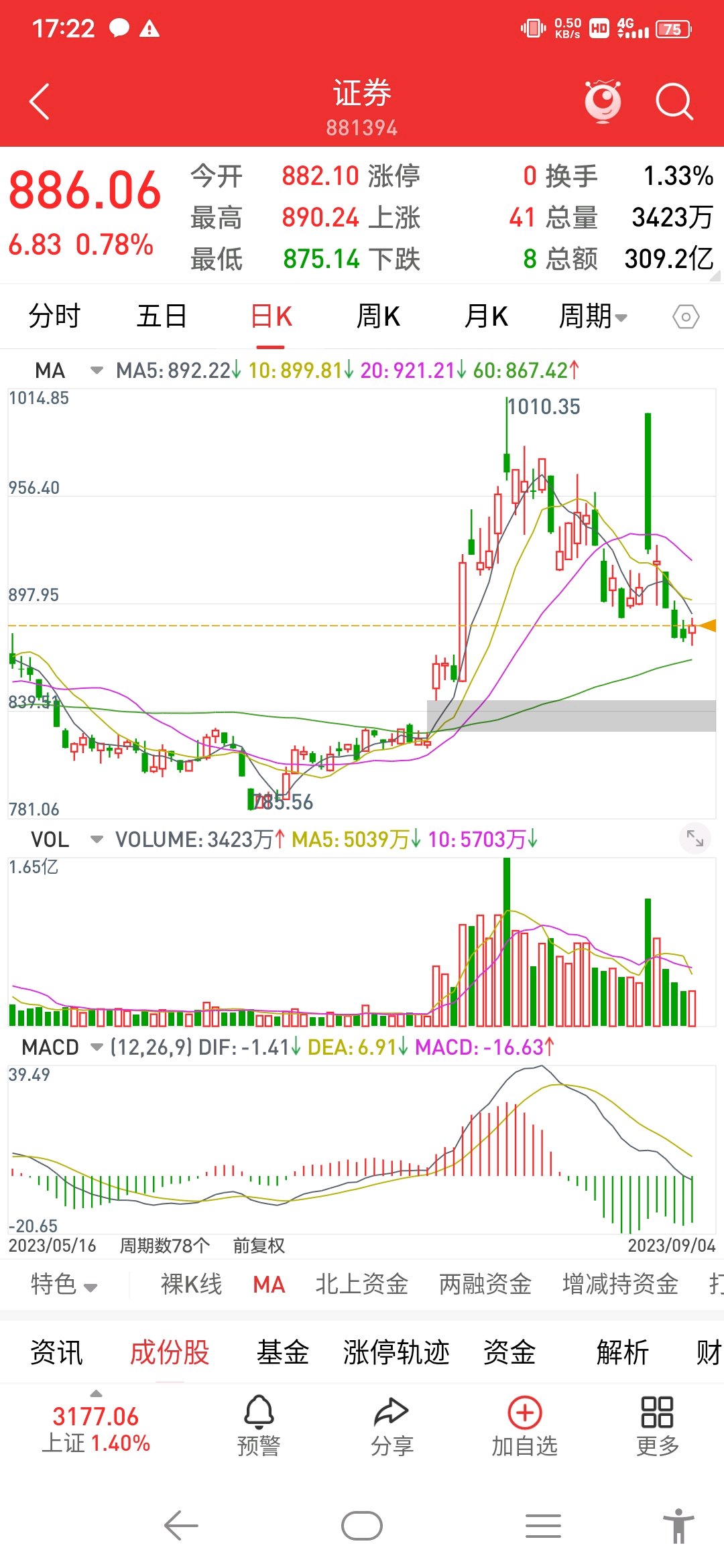The image size is (724, 1568).
Task: Expand the 周期 period dropdown
Action: 593,316
